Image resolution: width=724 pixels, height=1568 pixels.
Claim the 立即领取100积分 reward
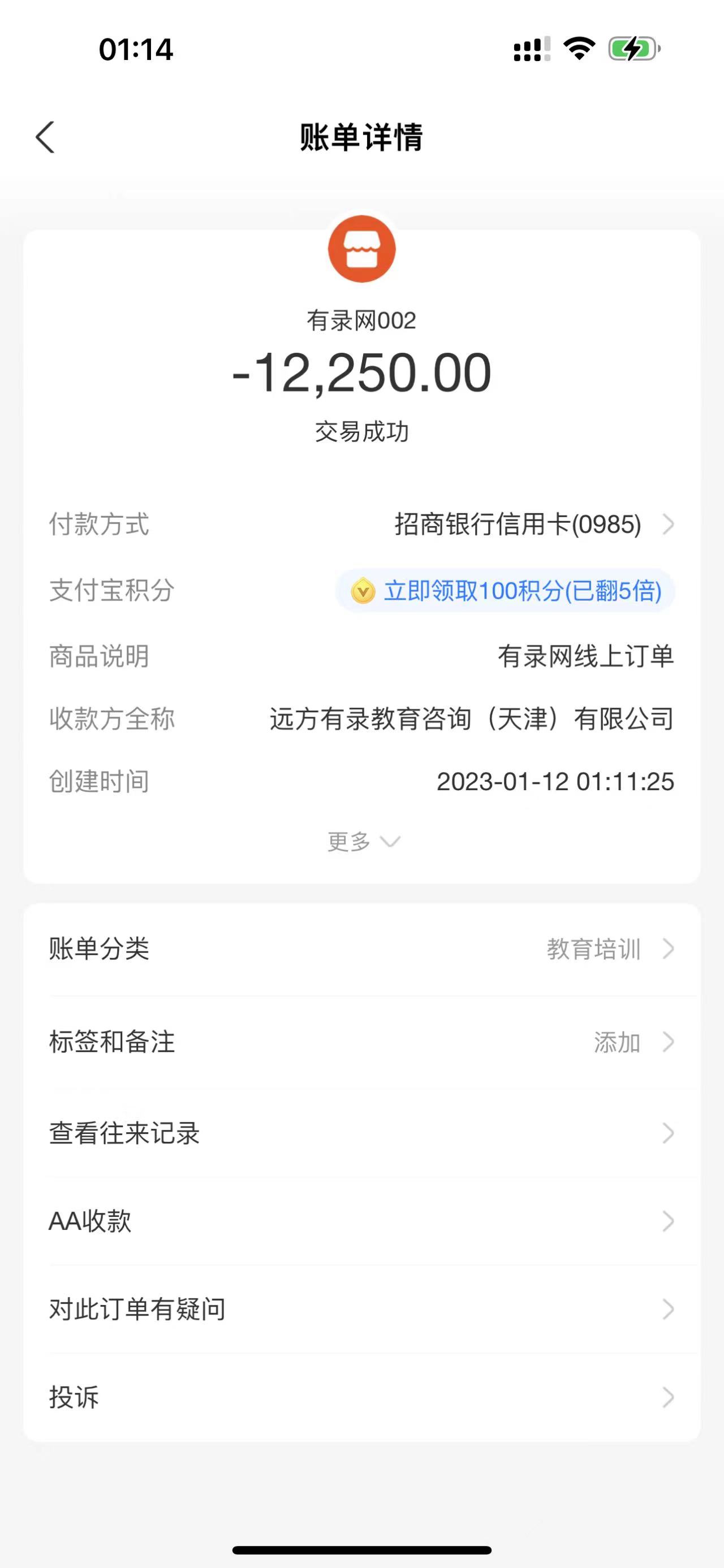click(506, 591)
